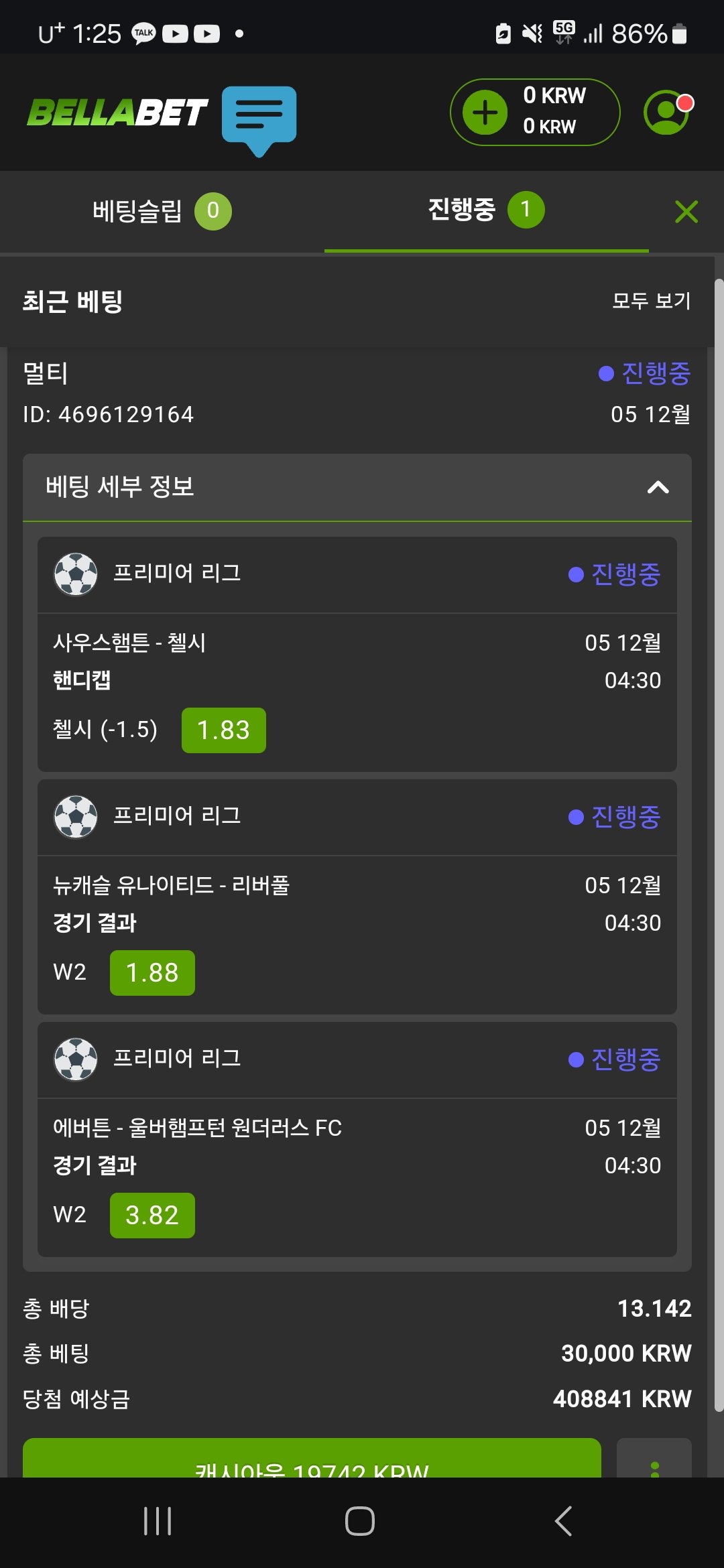Open the user profile icon

[x=667, y=112]
